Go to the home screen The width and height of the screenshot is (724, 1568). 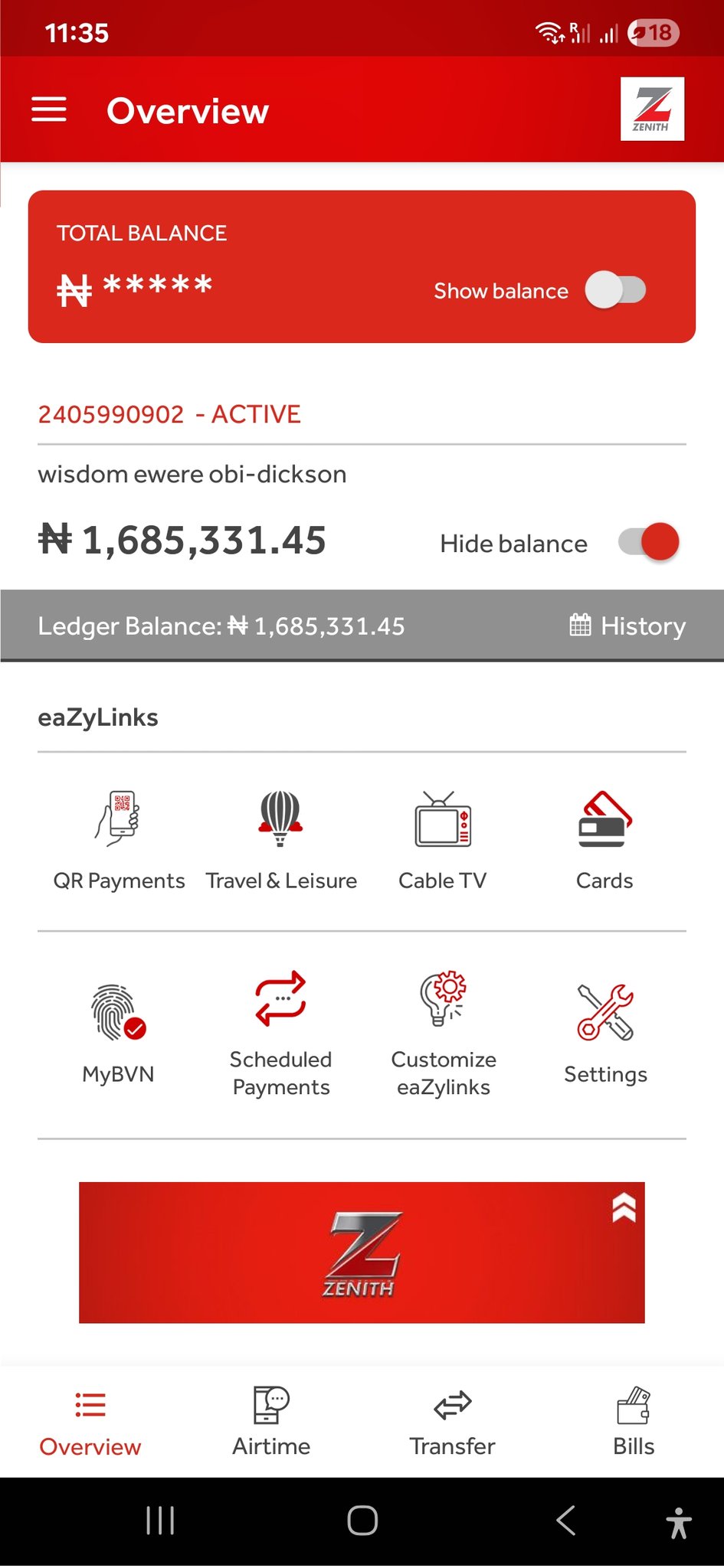click(x=362, y=1521)
